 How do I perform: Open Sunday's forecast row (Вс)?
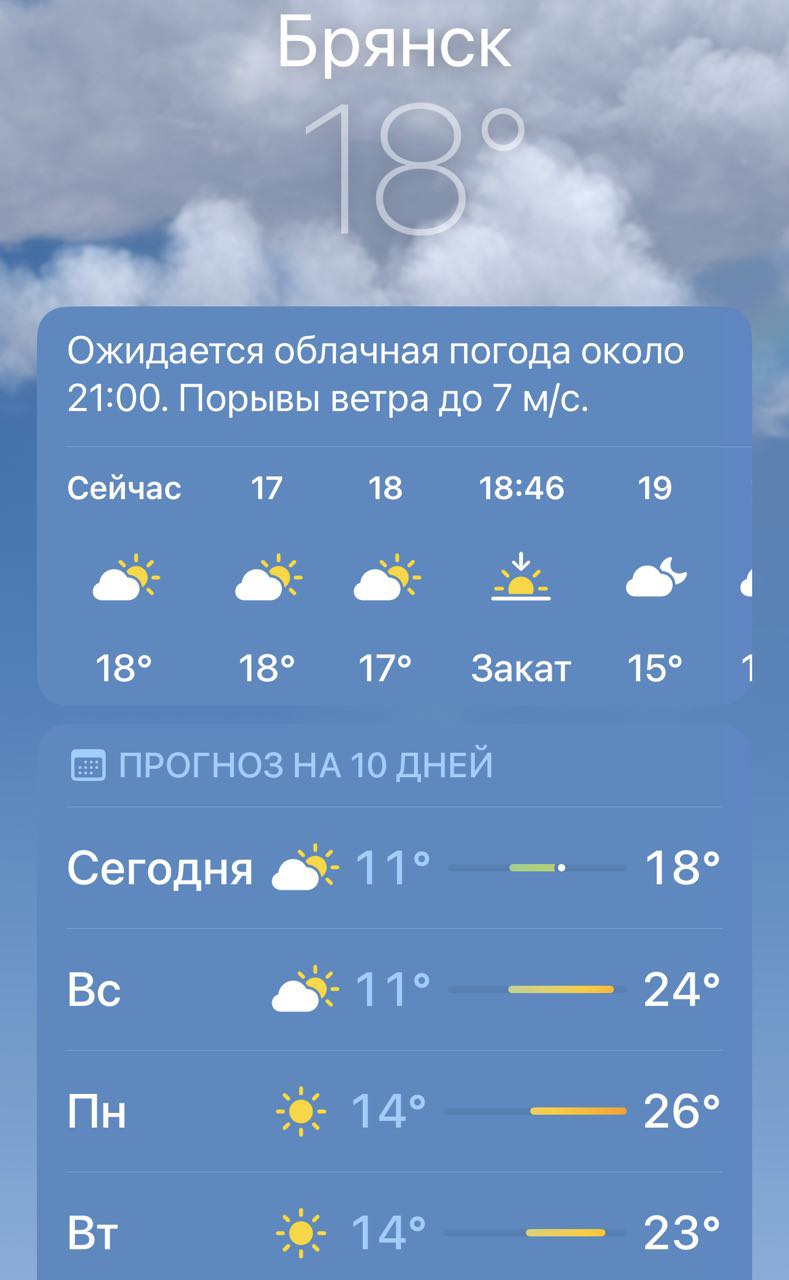[x=394, y=990]
